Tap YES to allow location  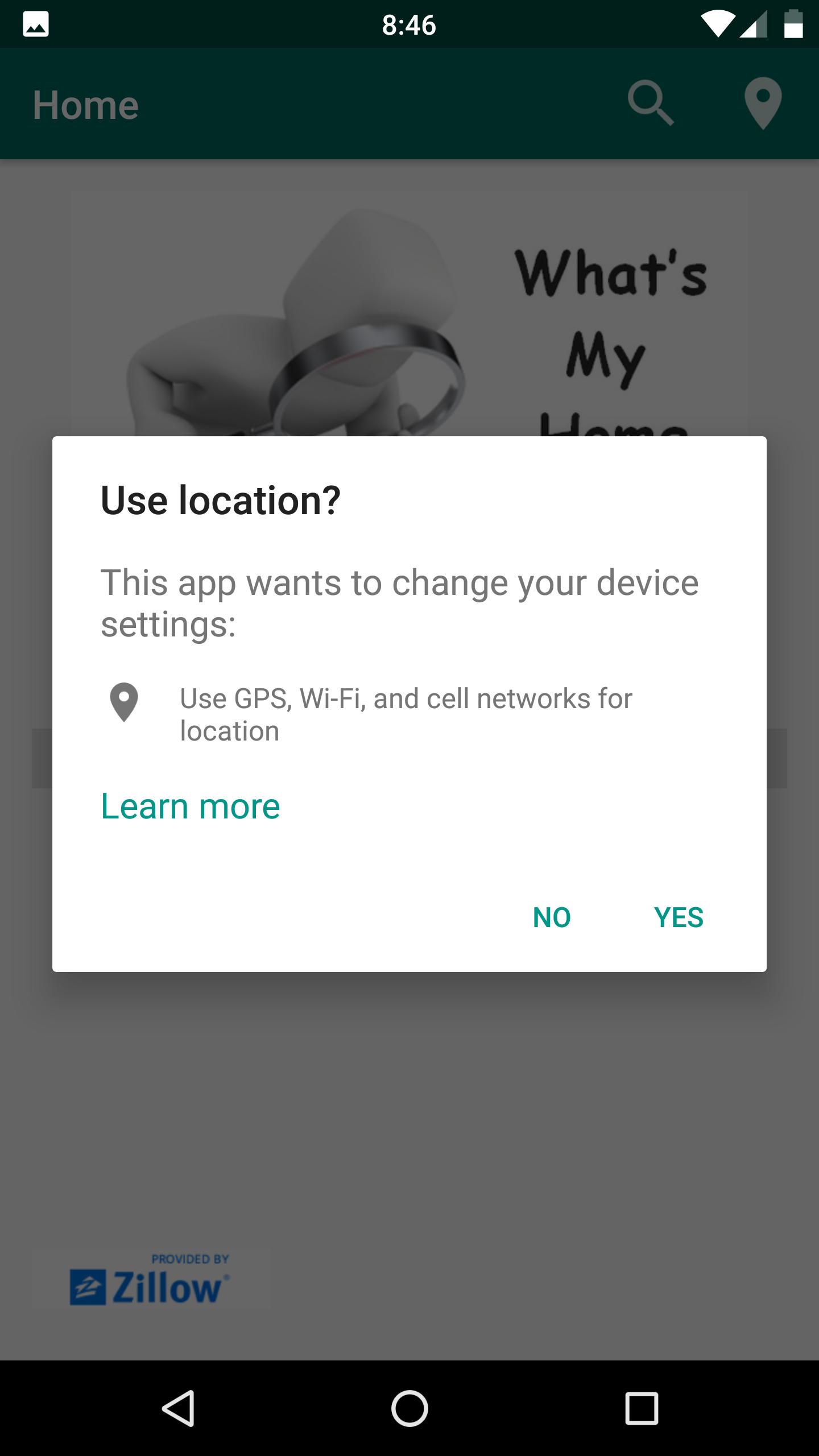[x=679, y=917]
